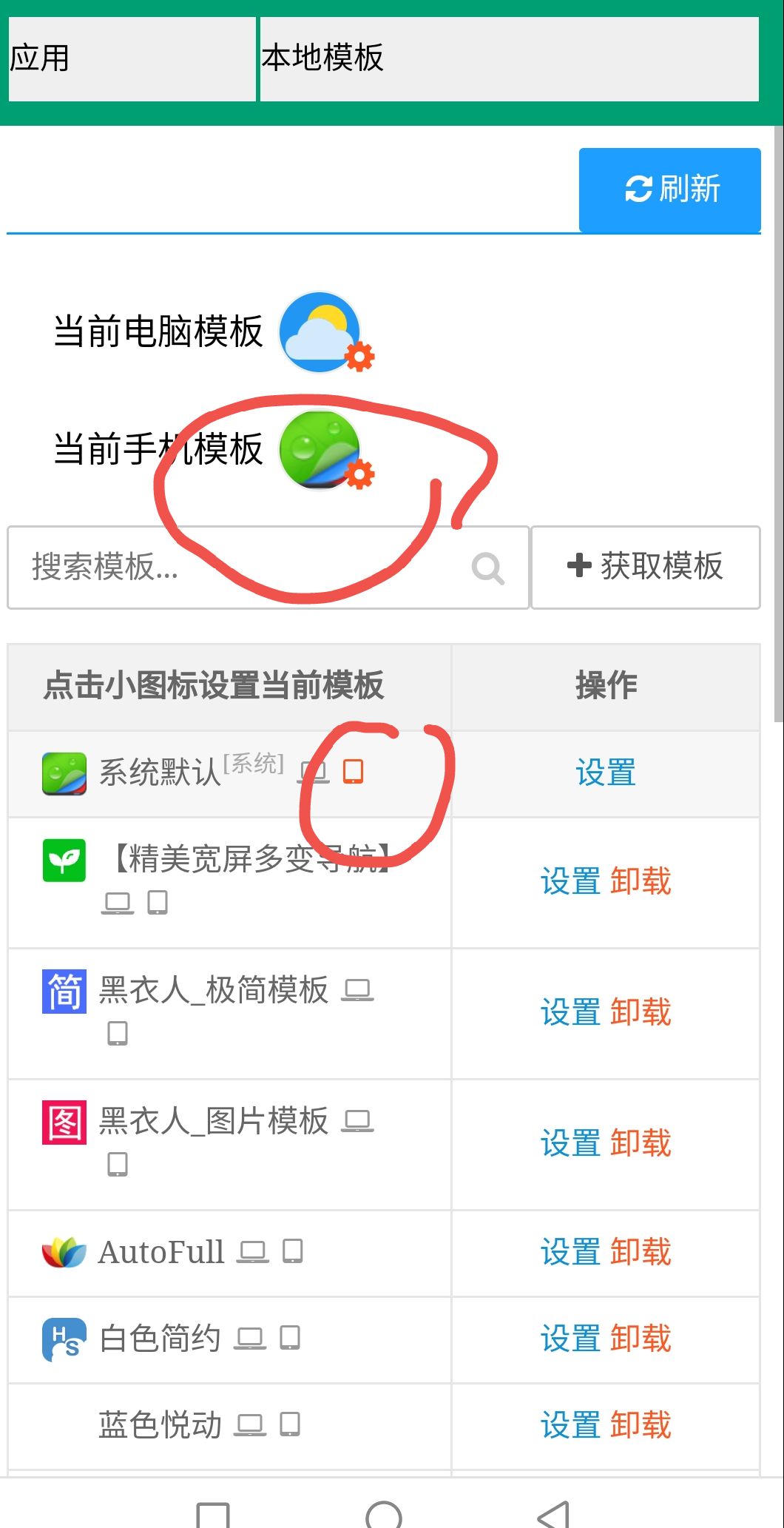Open 设置 for 系统默认
Image resolution: width=784 pixels, height=1528 pixels.
click(605, 773)
